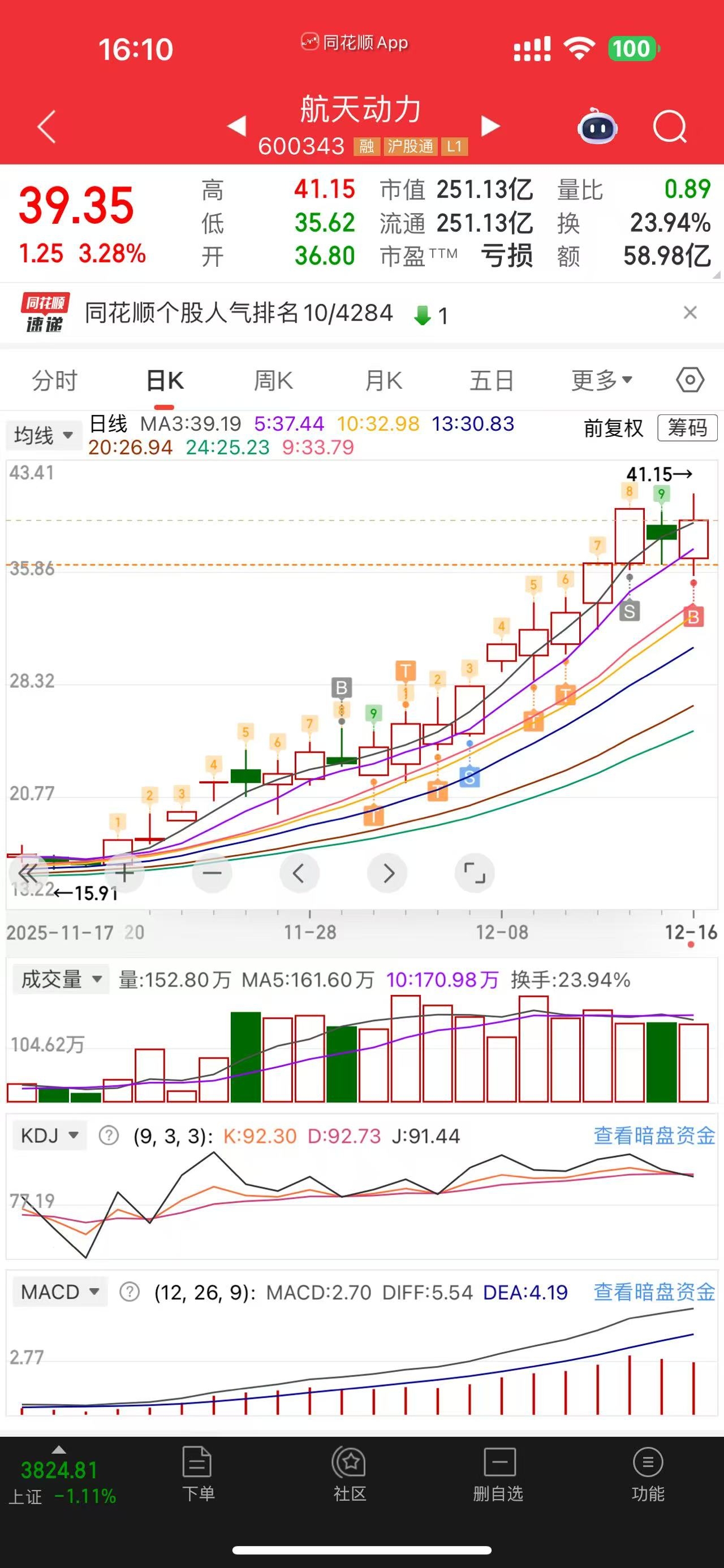Switch to the 分时 chart tab

click(x=55, y=381)
